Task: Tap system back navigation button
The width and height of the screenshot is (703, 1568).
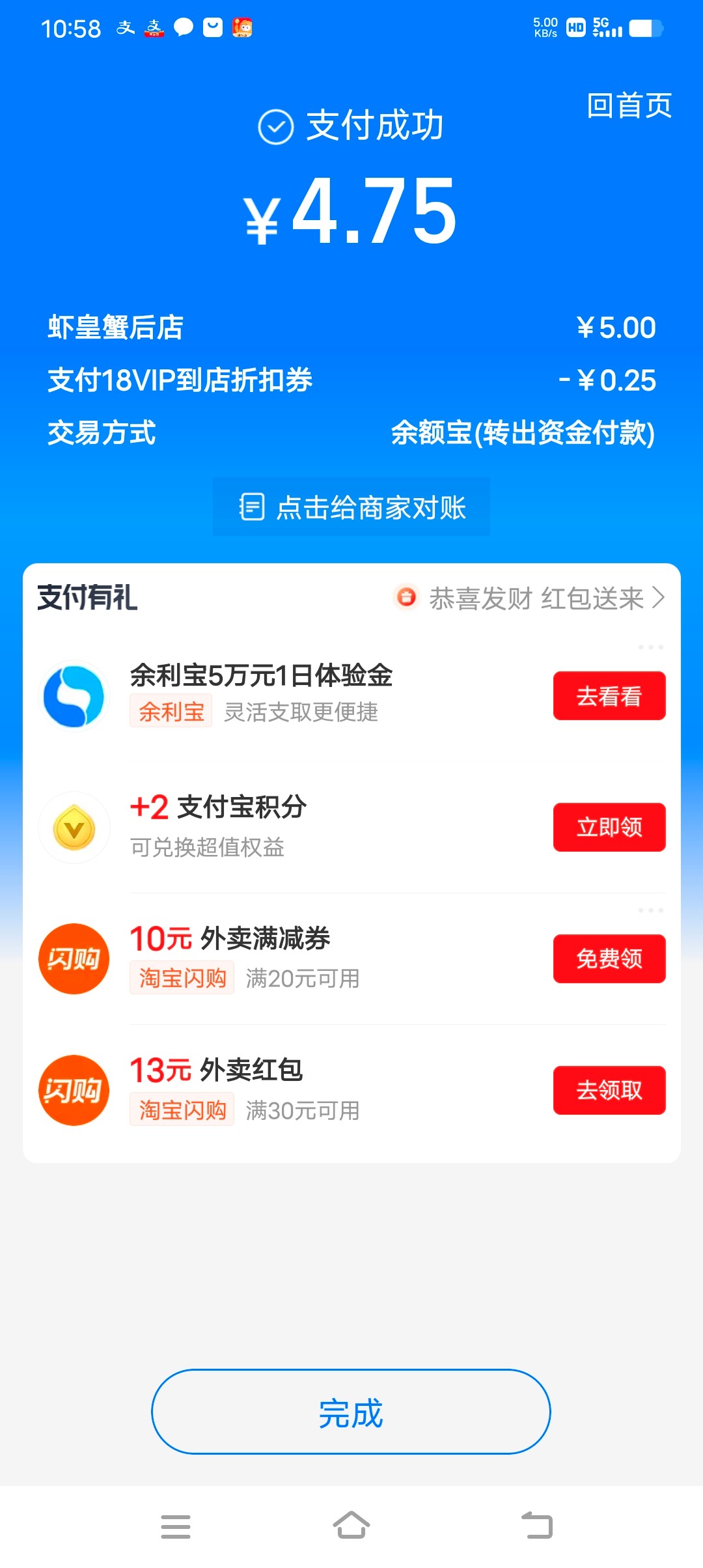Action: coord(537,1526)
